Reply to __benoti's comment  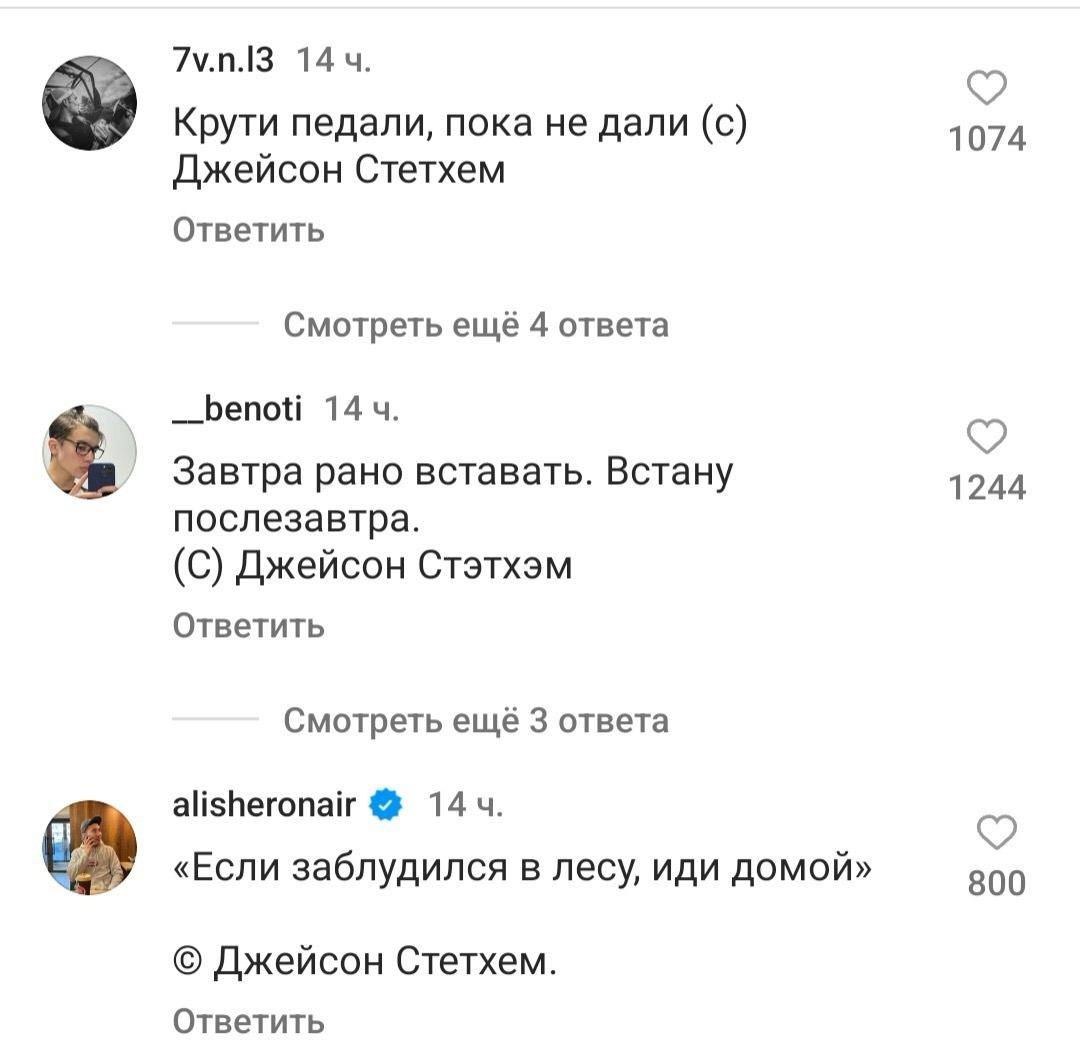249,626
